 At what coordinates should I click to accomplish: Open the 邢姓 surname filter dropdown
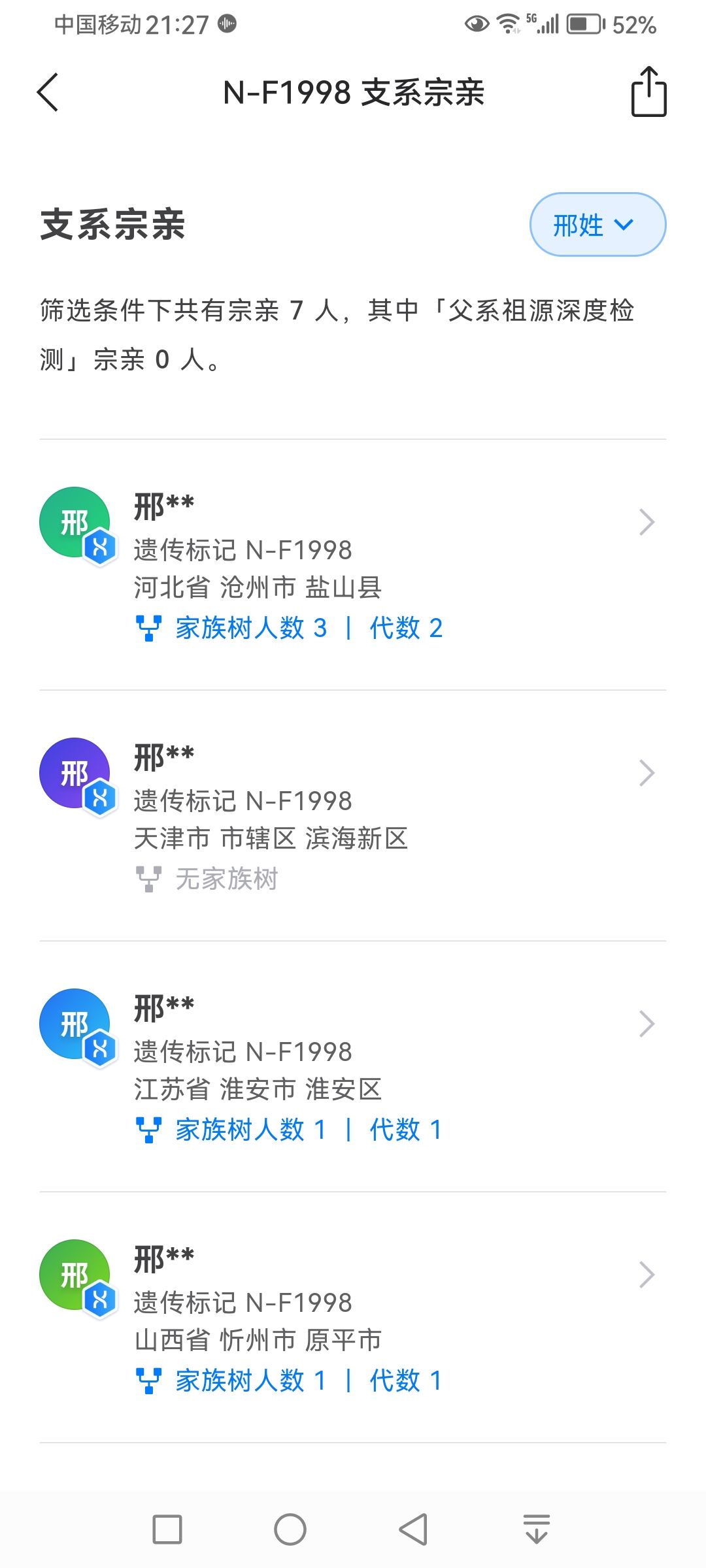pos(597,224)
